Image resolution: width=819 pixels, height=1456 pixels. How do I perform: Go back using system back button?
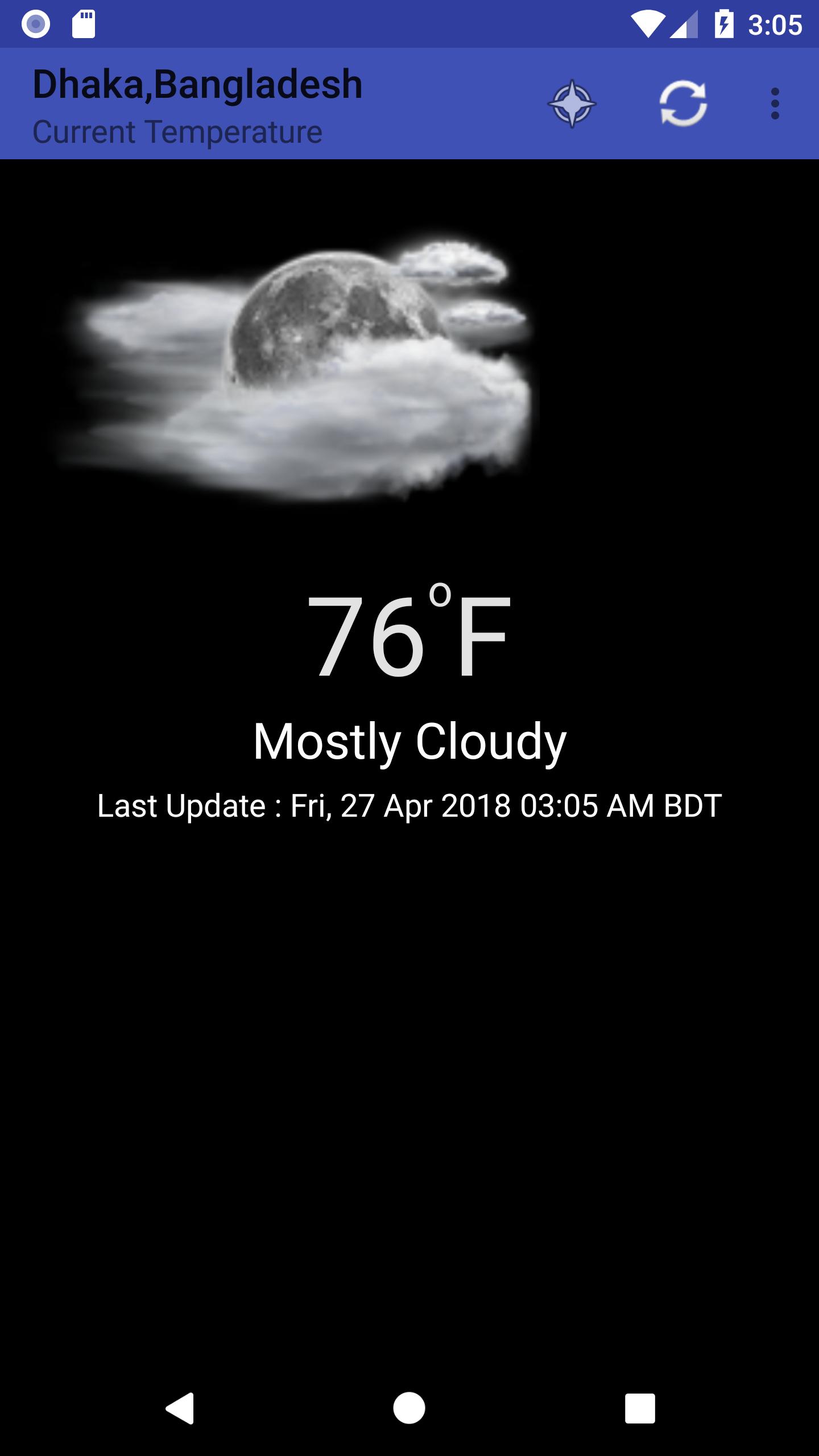pos(180,1408)
